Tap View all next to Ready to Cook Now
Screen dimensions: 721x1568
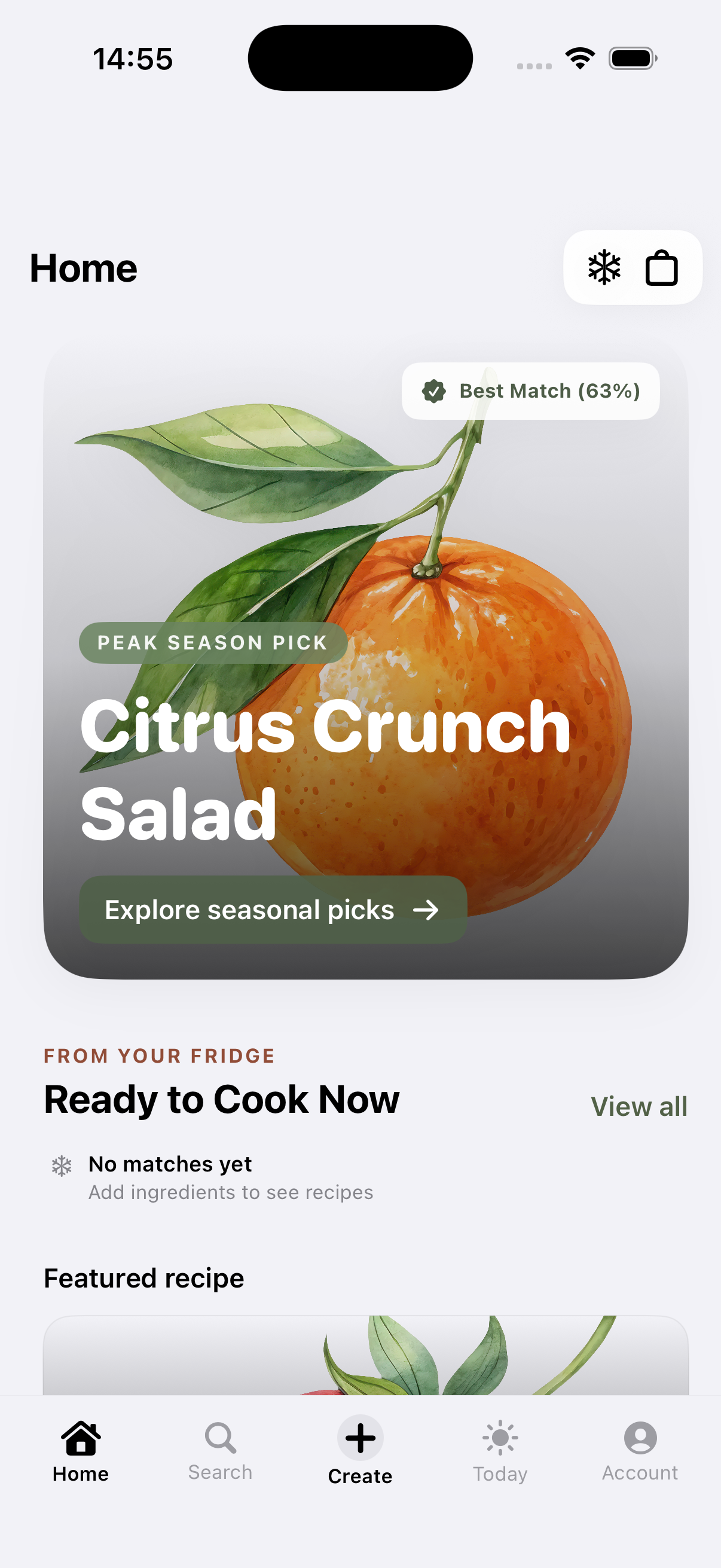[639, 1106]
